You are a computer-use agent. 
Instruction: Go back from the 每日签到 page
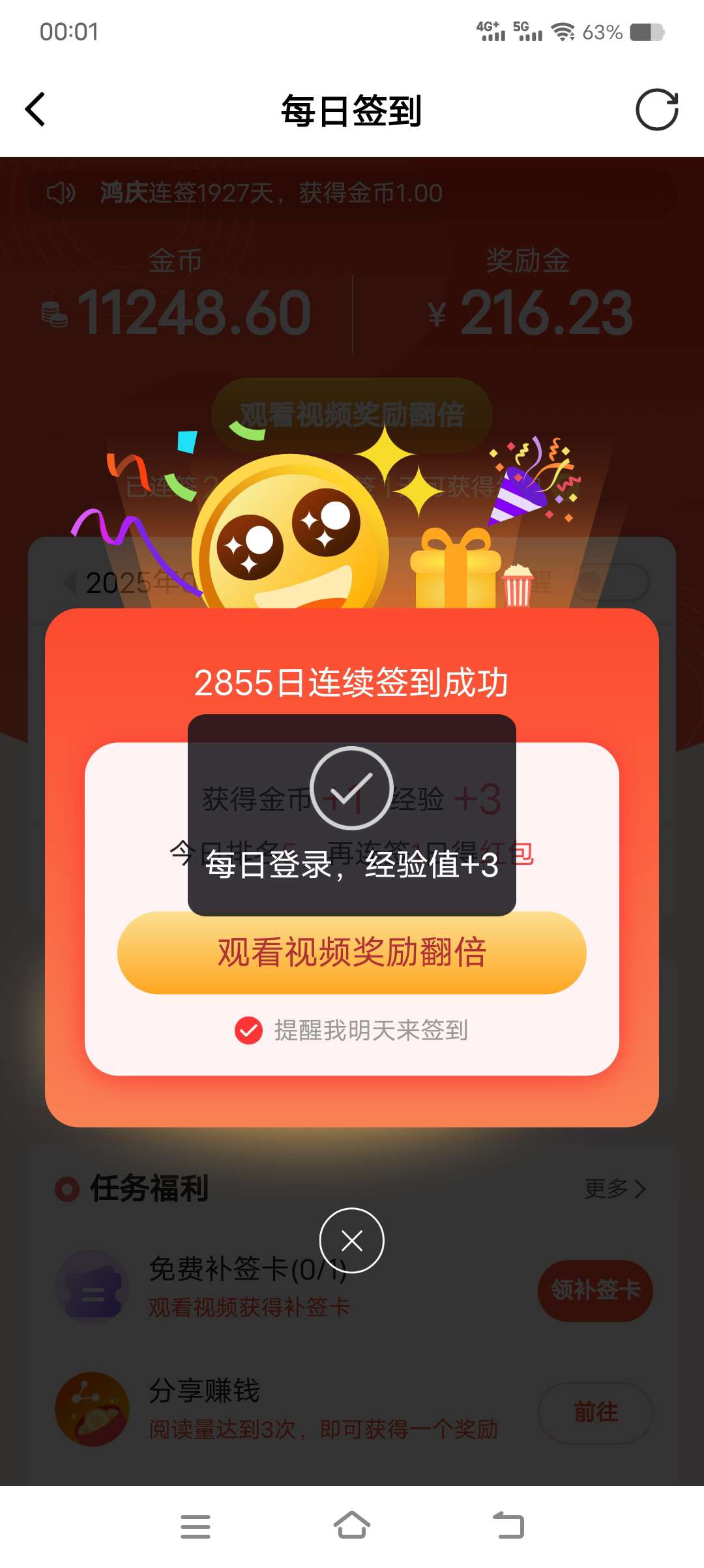35,110
